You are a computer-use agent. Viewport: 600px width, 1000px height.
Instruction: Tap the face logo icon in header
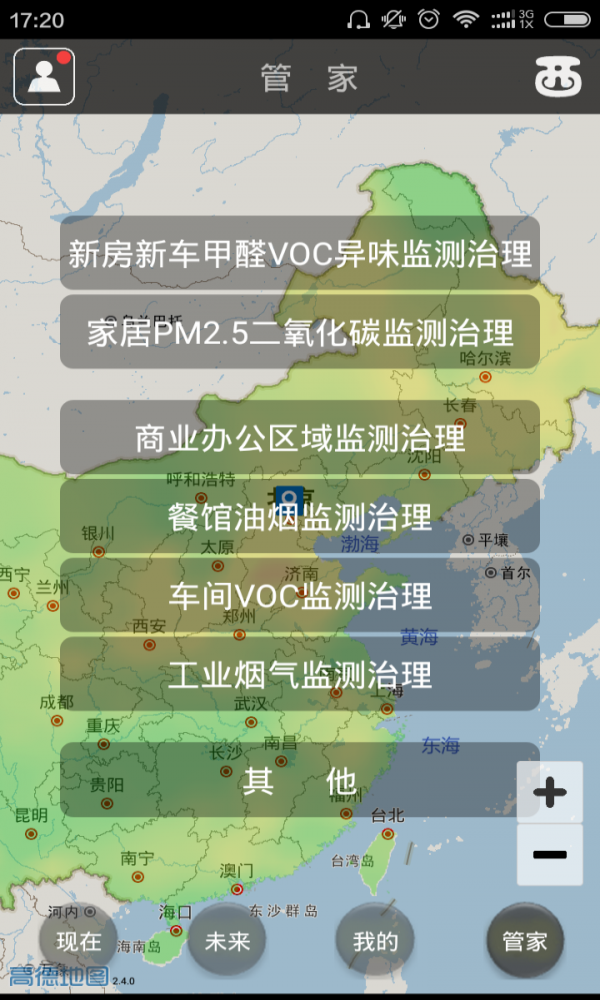[x=557, y=76]
